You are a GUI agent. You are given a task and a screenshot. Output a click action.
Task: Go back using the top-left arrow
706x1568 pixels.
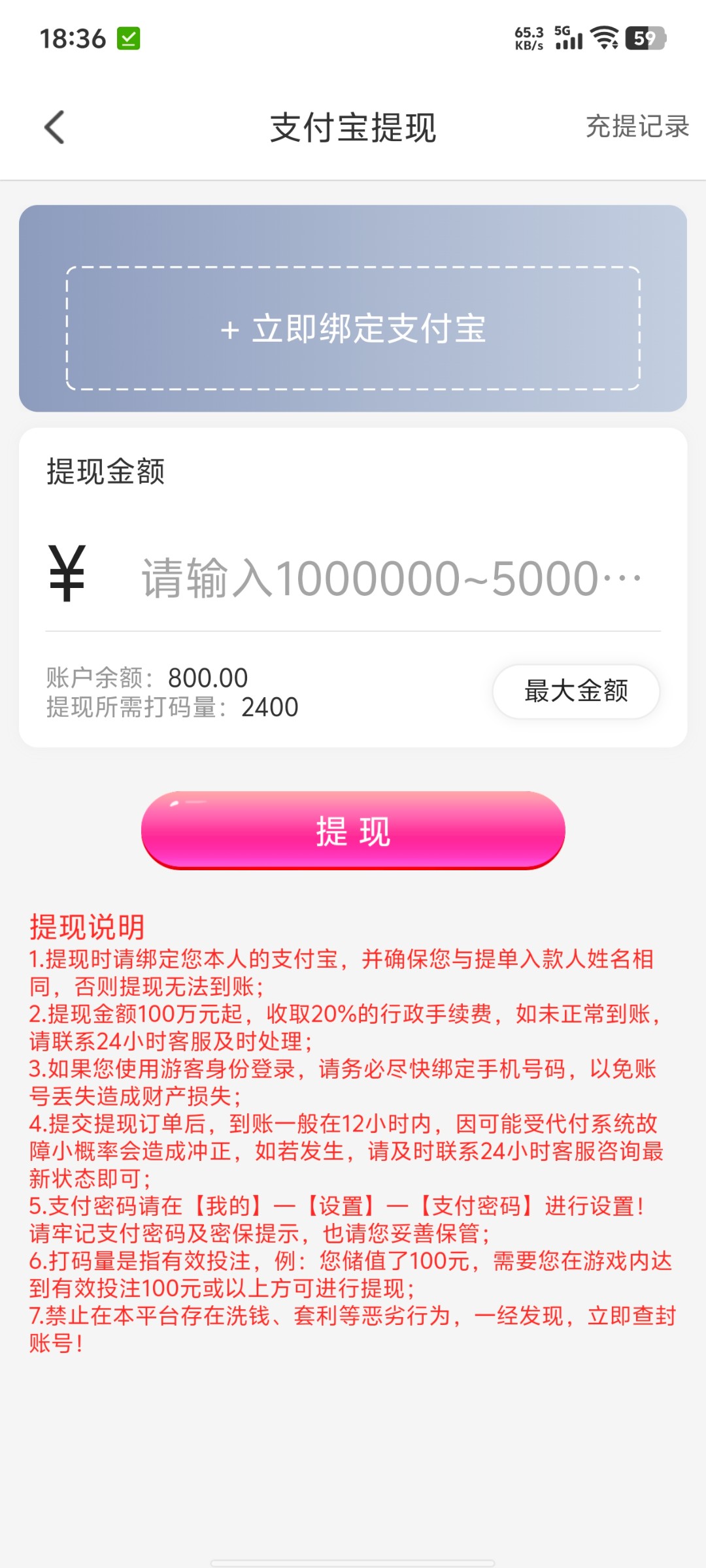(x=54, y=127)
